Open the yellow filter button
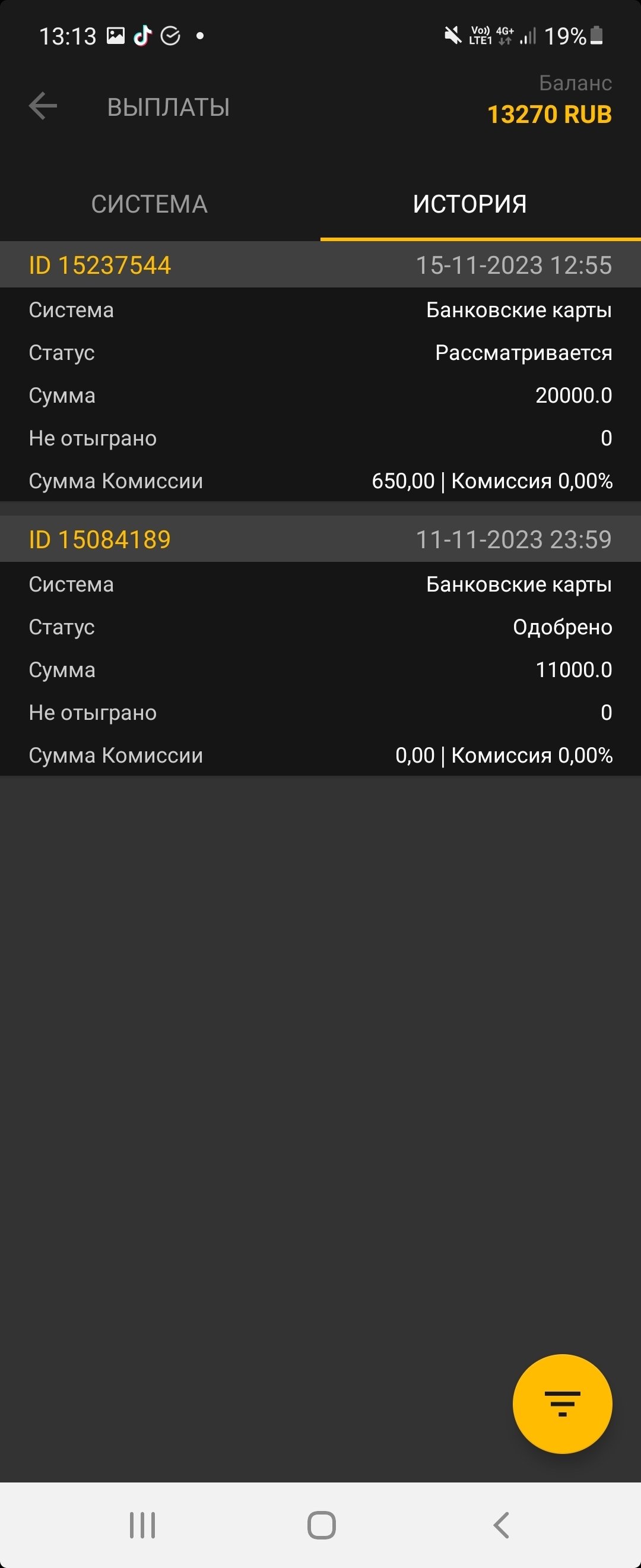This screenshot has height=1568, width=641. 562,1403
